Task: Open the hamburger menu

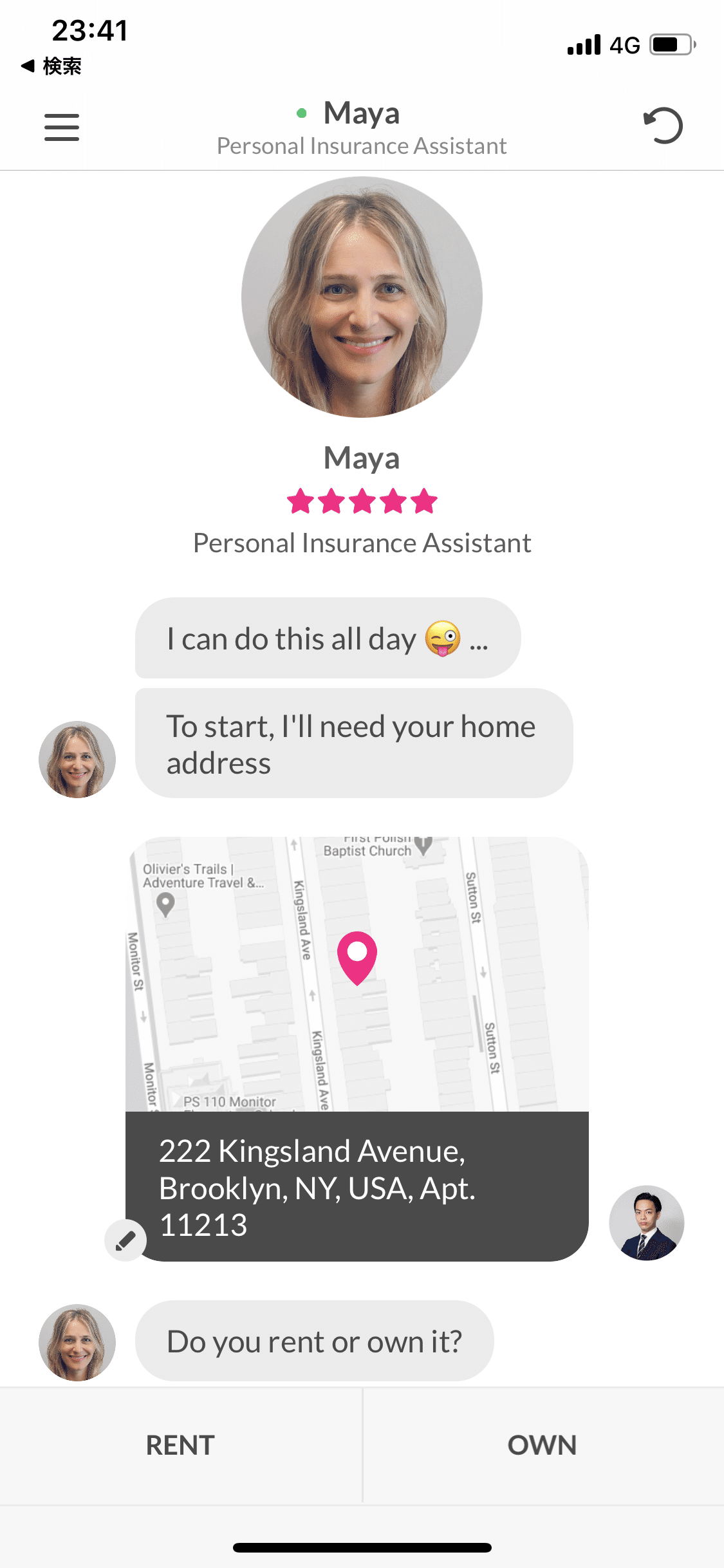Action: point(62,127)
